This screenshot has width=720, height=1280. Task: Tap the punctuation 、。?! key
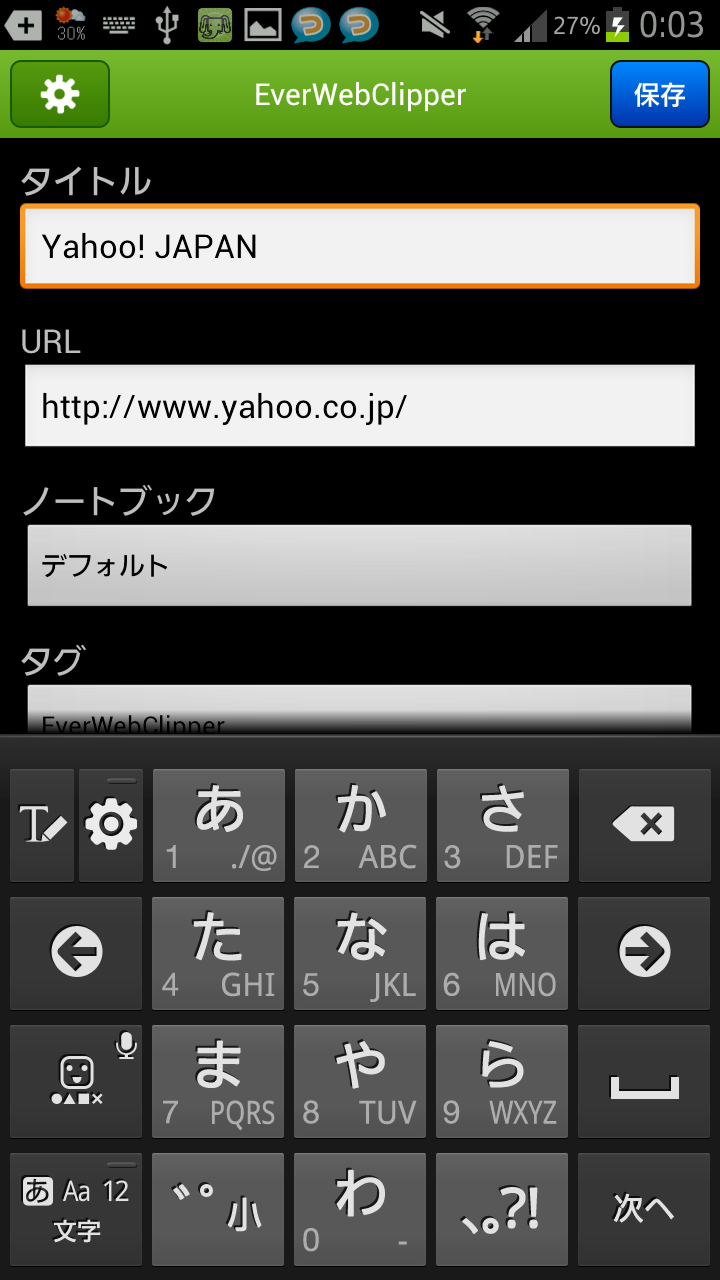point(502,1209)
